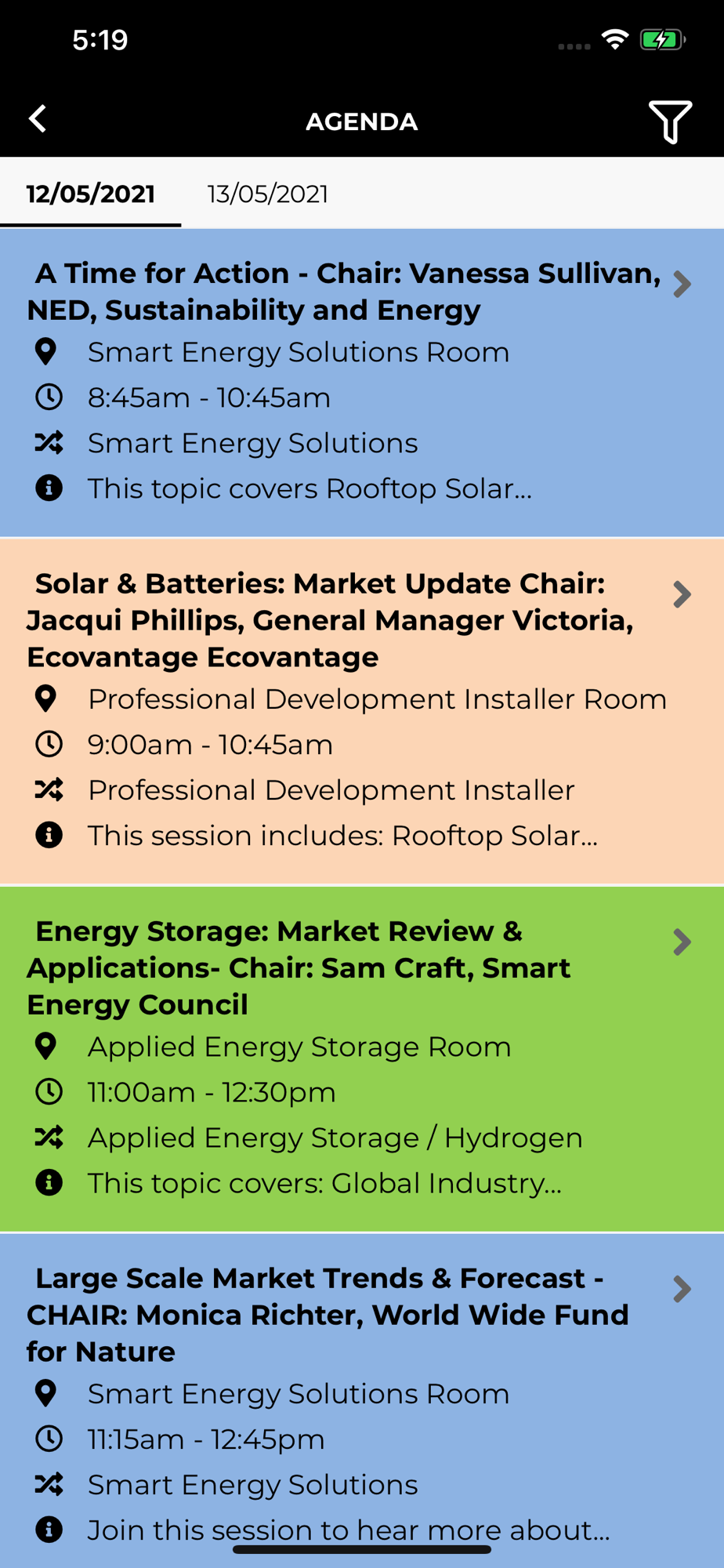Open the agenda filter
This screenshot has width=724, height=1568.
coord(670,122)
